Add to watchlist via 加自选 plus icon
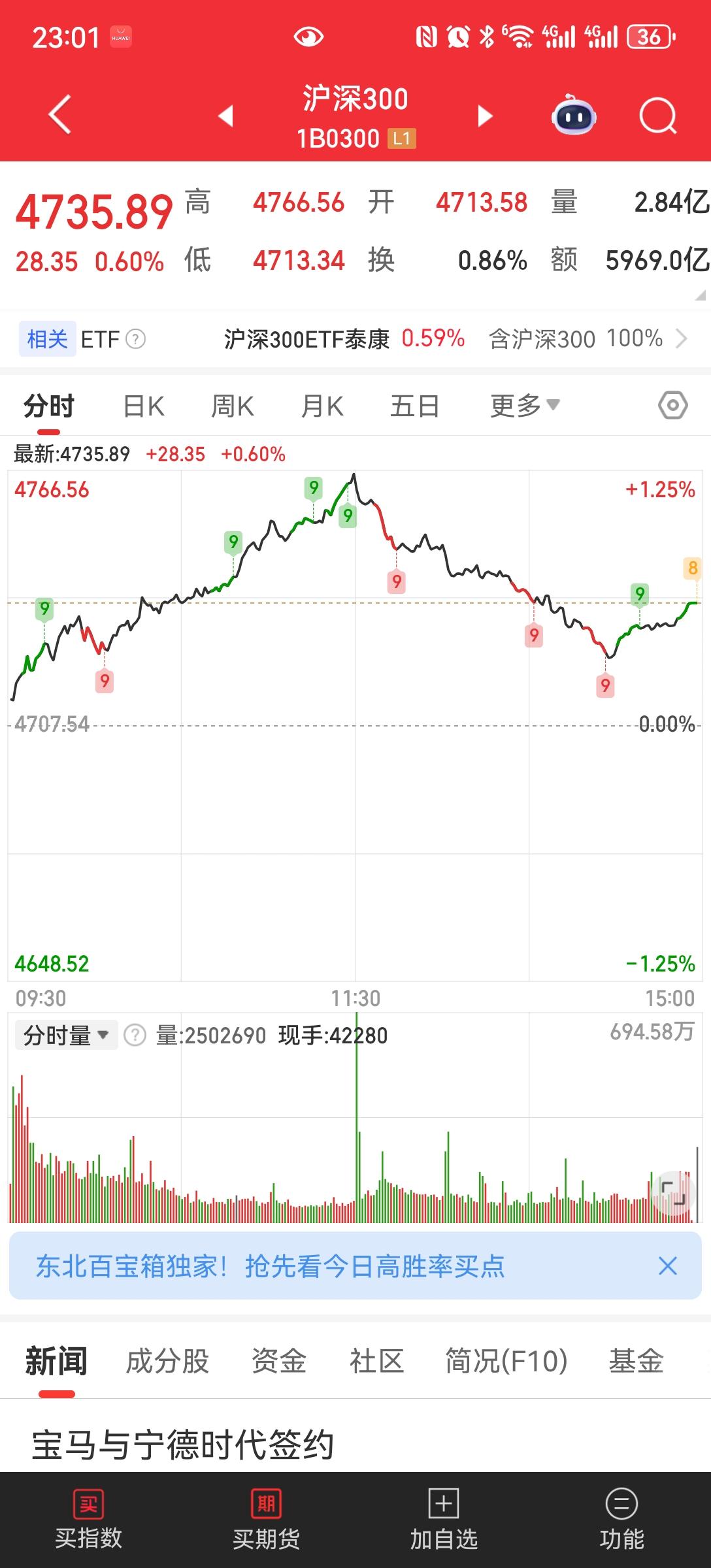This screenshot has height=1568, width=711. pos(444,1516)
